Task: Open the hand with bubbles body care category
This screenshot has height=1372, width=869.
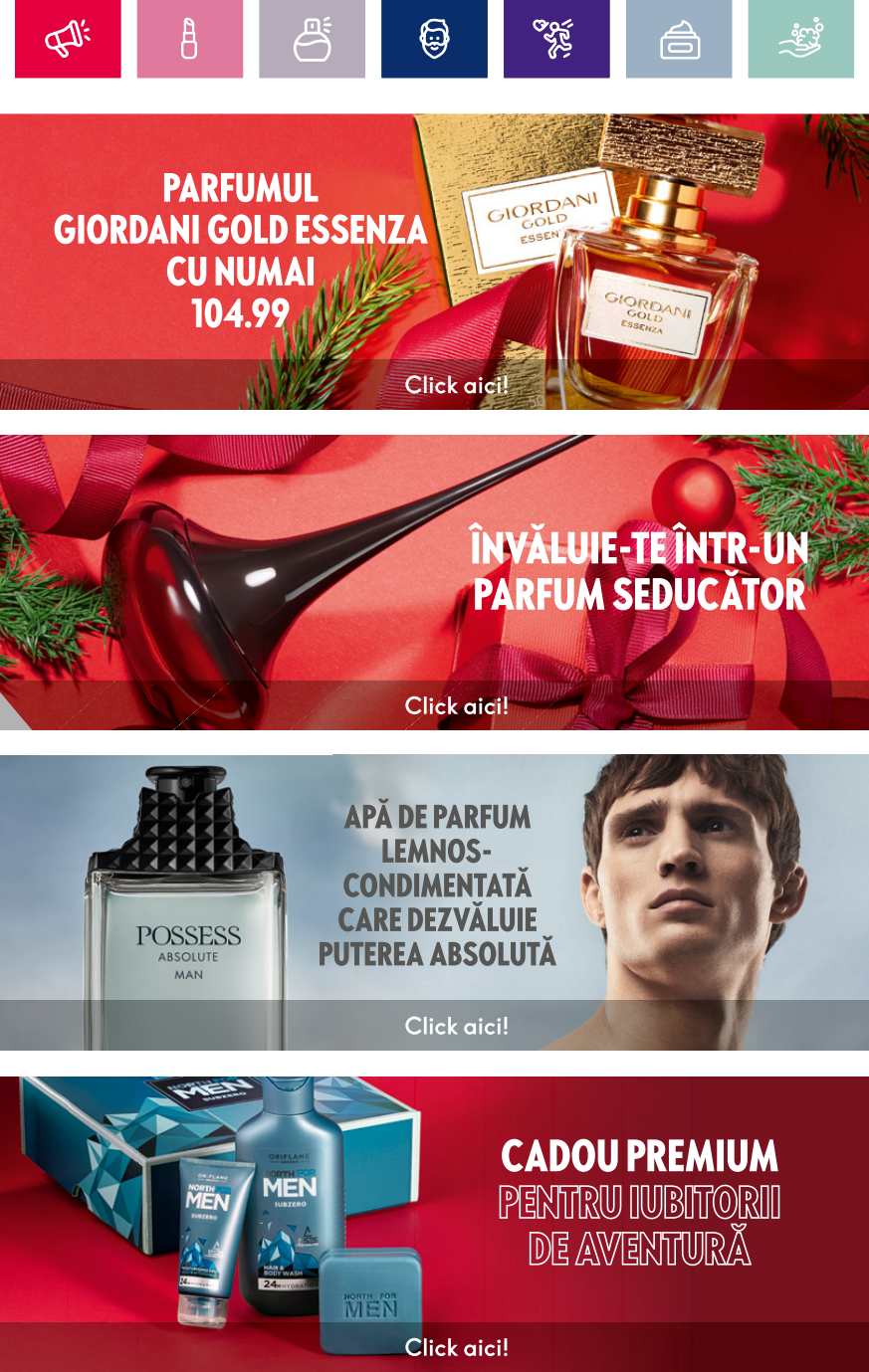Action: coord(800,39)
